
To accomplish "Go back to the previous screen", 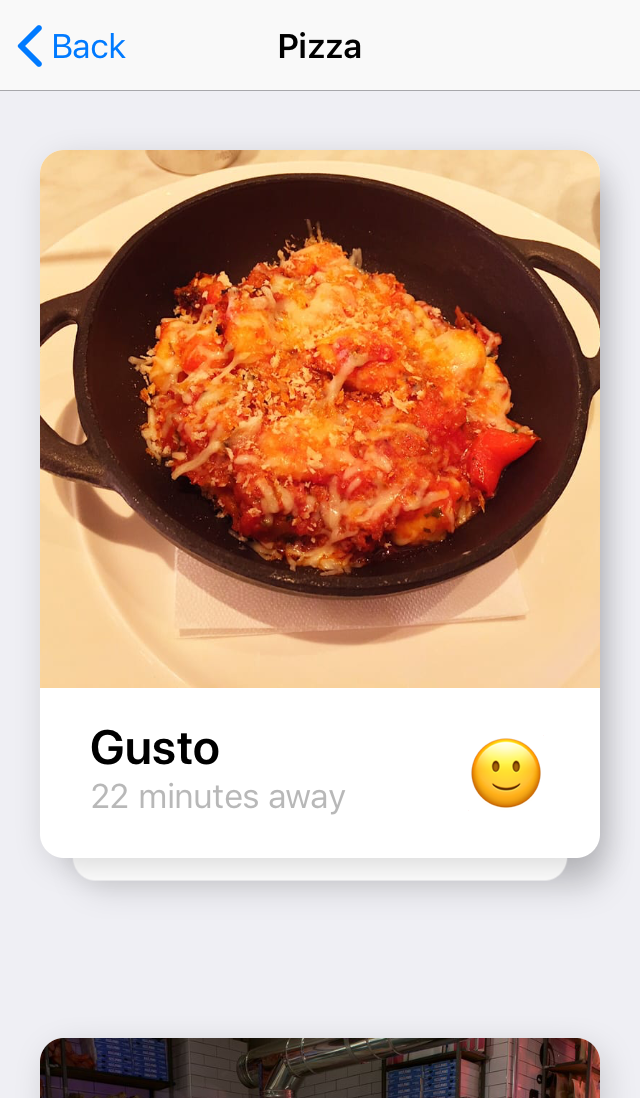I will (71, 46).
